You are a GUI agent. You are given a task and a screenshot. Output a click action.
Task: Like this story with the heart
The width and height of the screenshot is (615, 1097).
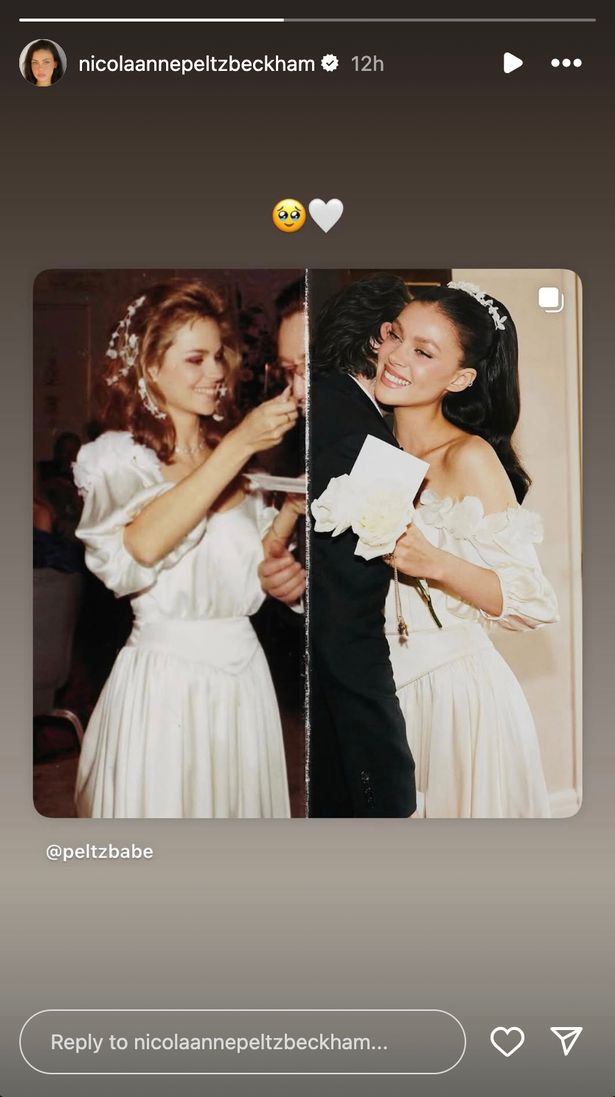(507, 1042)
